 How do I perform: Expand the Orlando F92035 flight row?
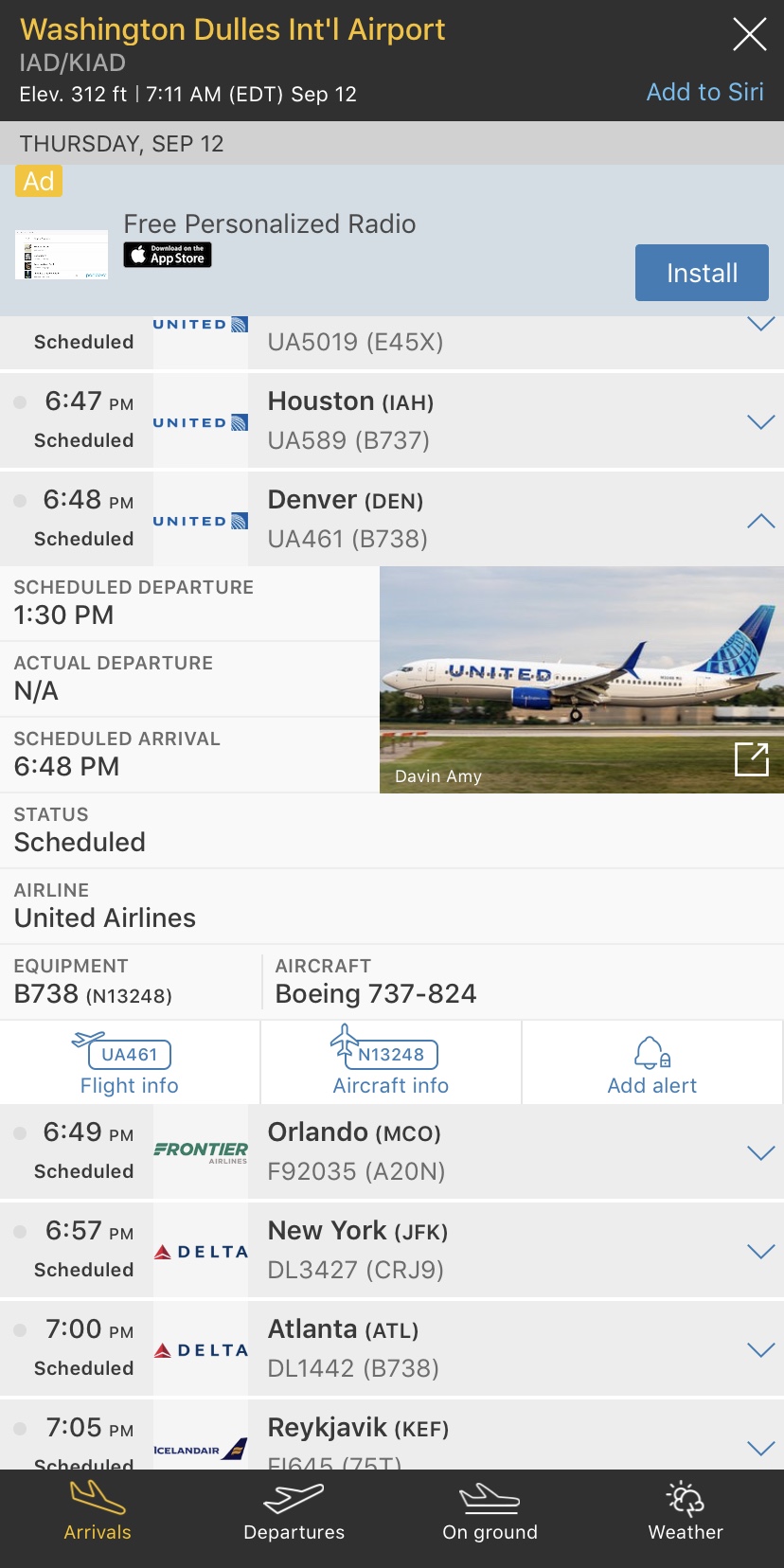[760, 1152]
